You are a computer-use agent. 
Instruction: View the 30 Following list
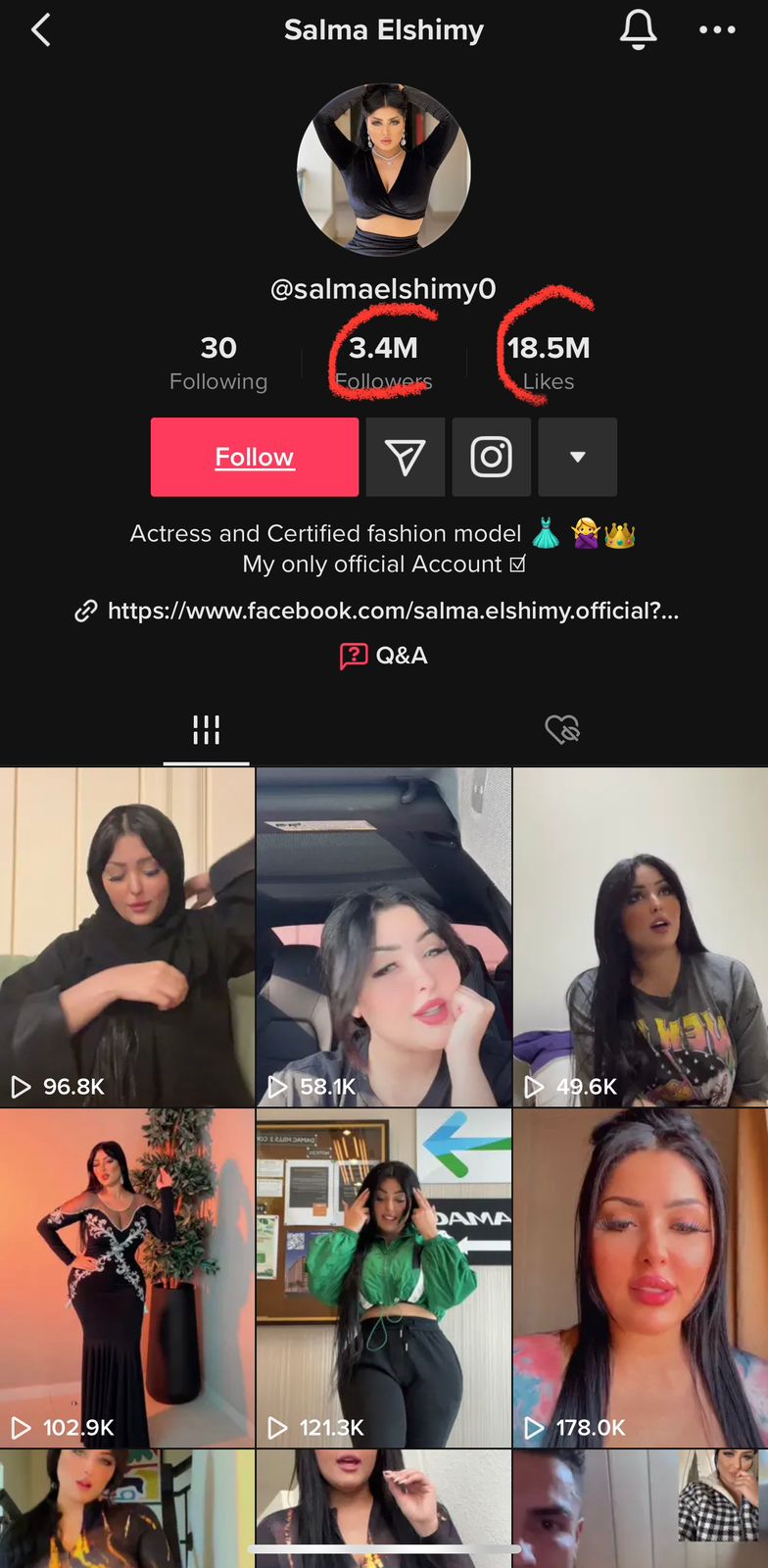click(218, 363)
